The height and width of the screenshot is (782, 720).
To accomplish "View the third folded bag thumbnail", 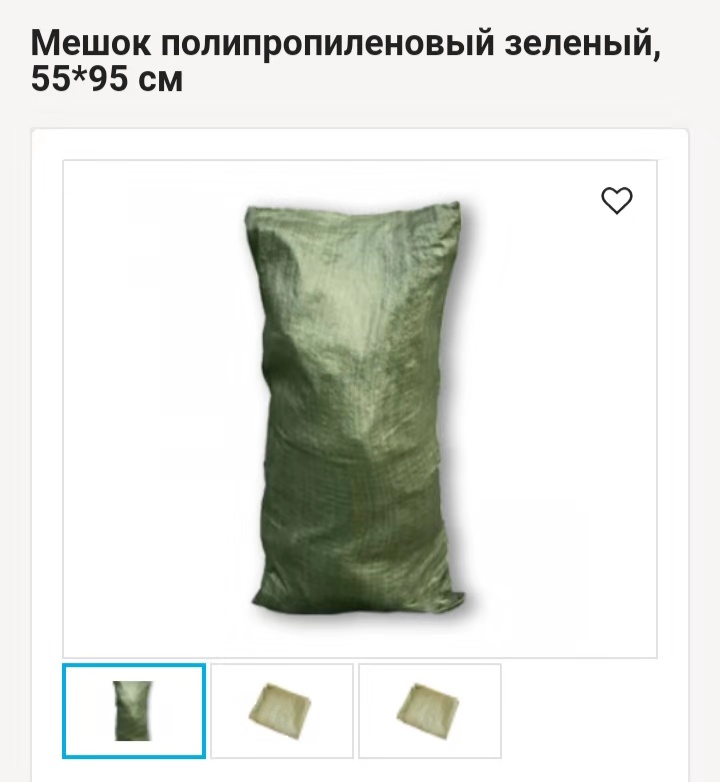I will (x=430, y=710).
